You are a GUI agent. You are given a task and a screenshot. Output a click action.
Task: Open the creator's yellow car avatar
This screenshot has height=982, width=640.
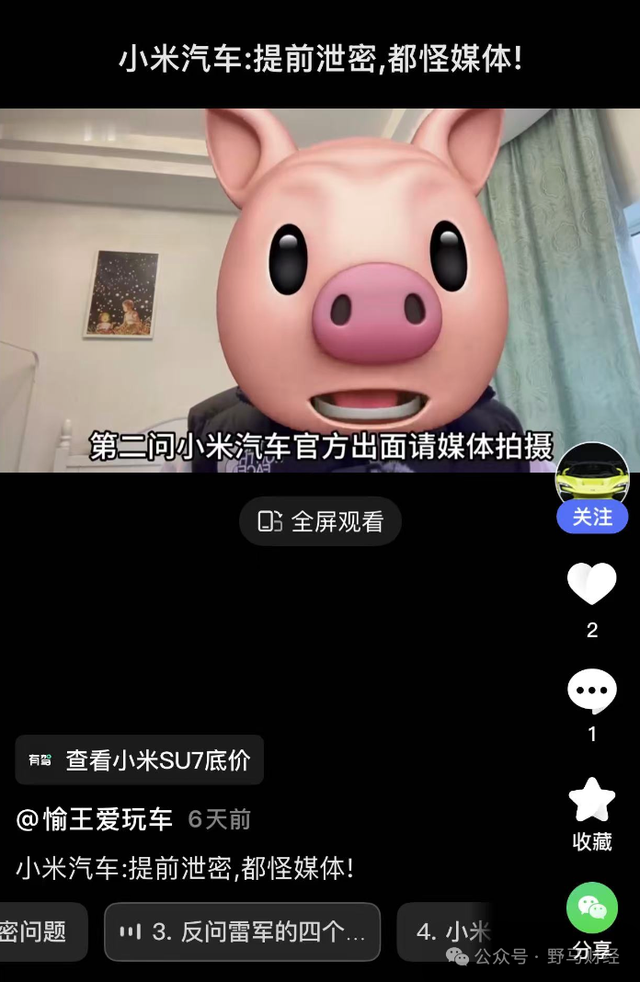pos(592,474)
